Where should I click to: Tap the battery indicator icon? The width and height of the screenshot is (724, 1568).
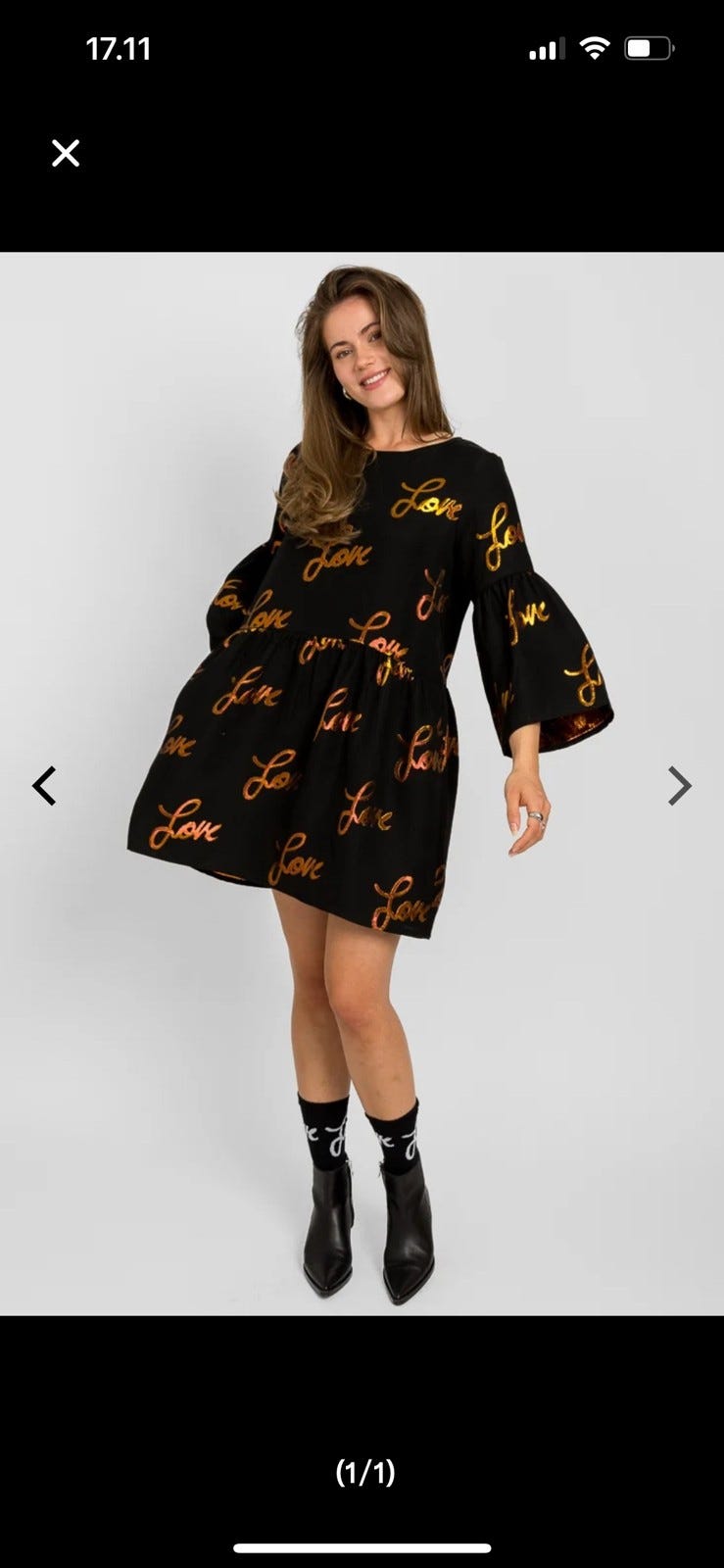click(x=649, y=45)
